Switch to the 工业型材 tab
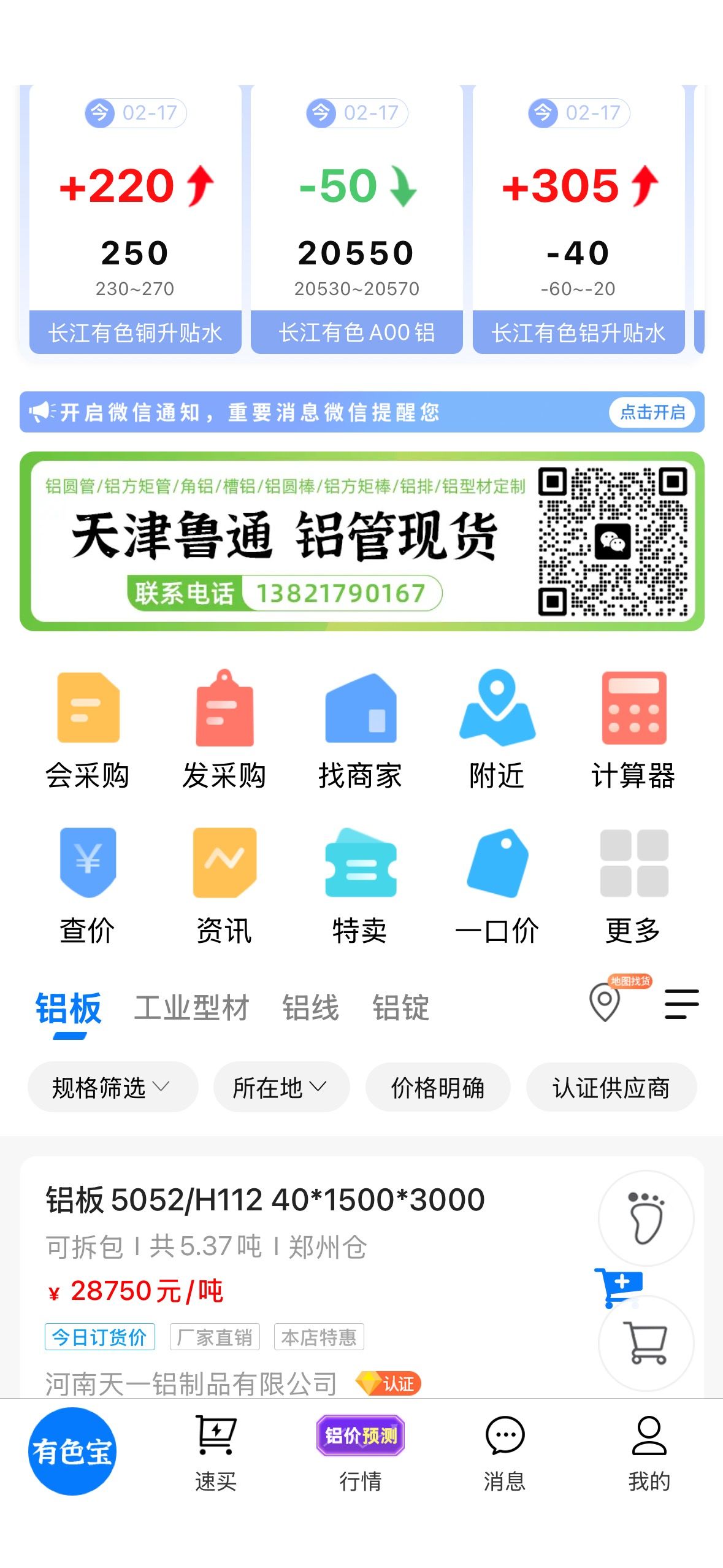Viewport: 723px width, 1568px height. click(x=191, y=1008)
